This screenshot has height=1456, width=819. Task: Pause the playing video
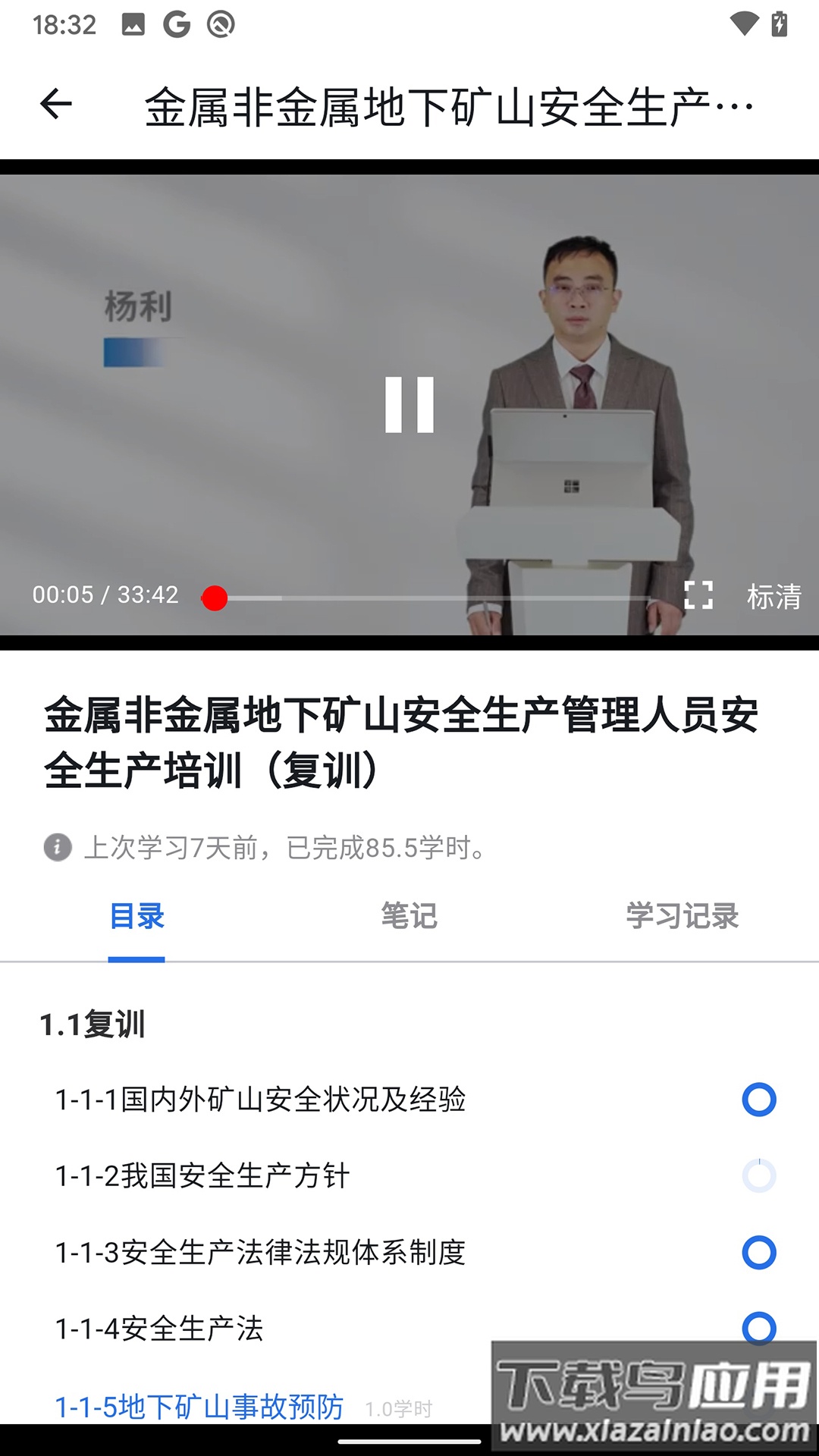click(409, 403)
